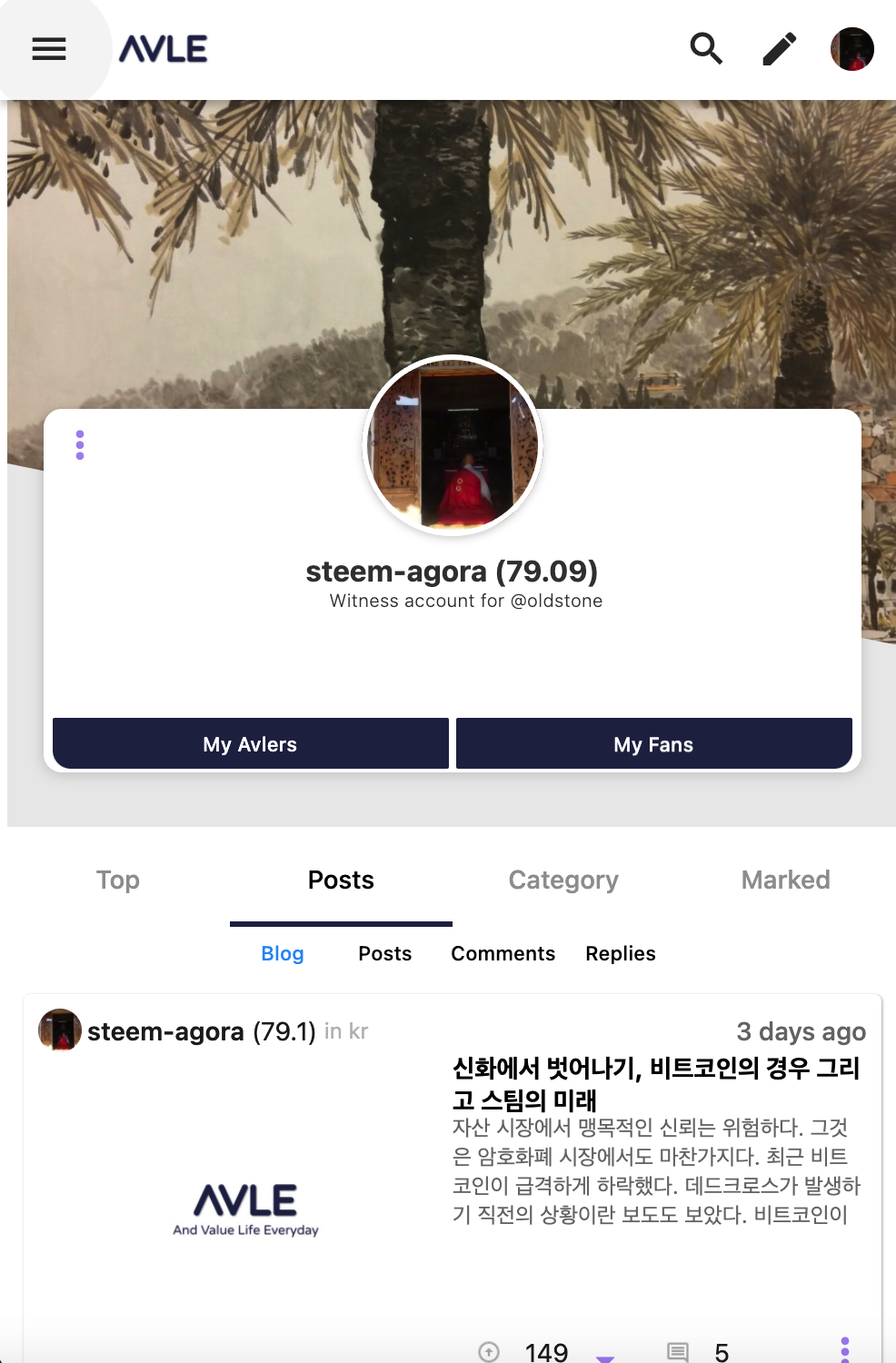Switch to the Top tab
Image resolution: width=896 pixels, height=1363 pixels.
[x=118, y=880]
